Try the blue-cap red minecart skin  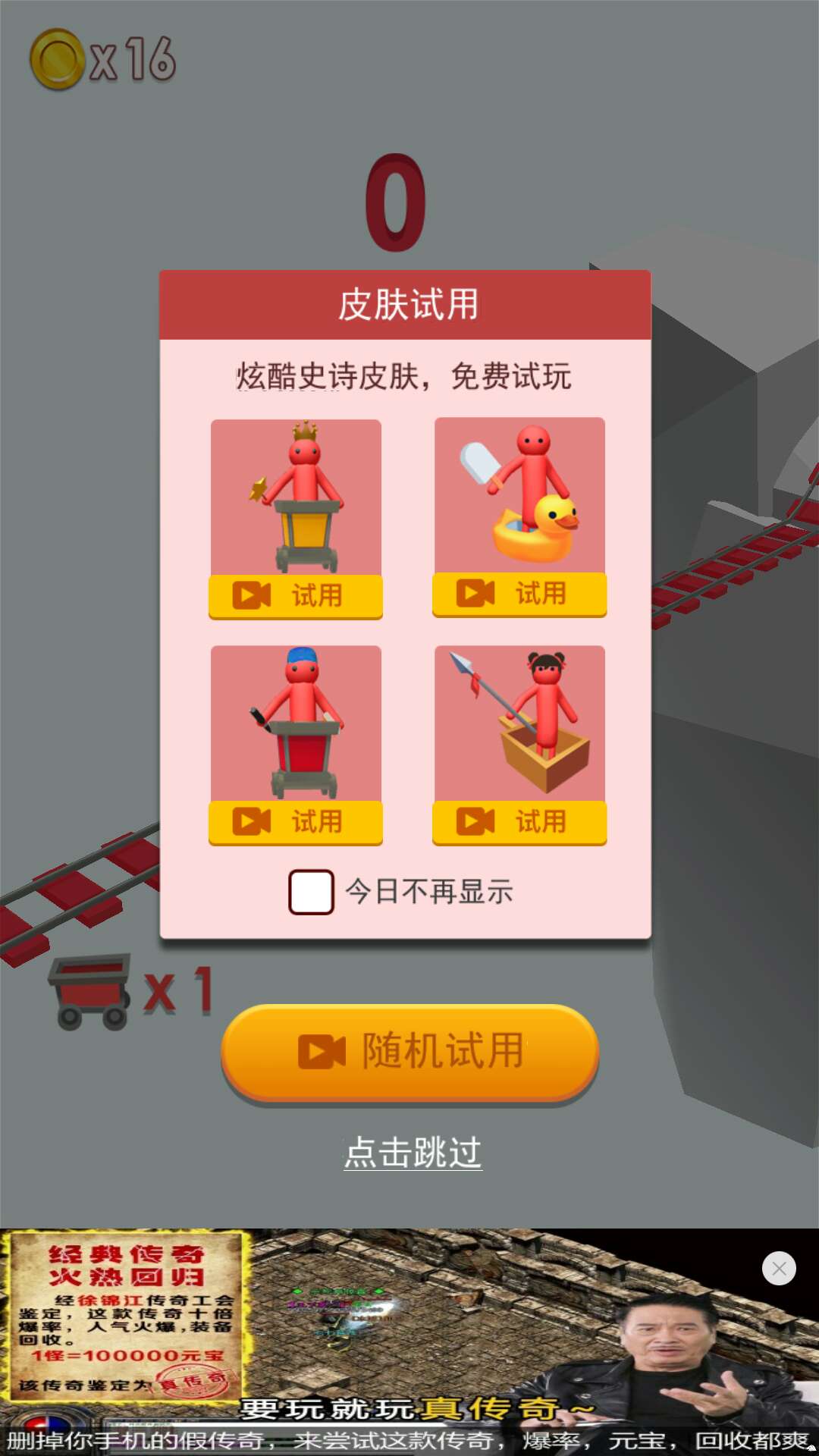[296, 822]
